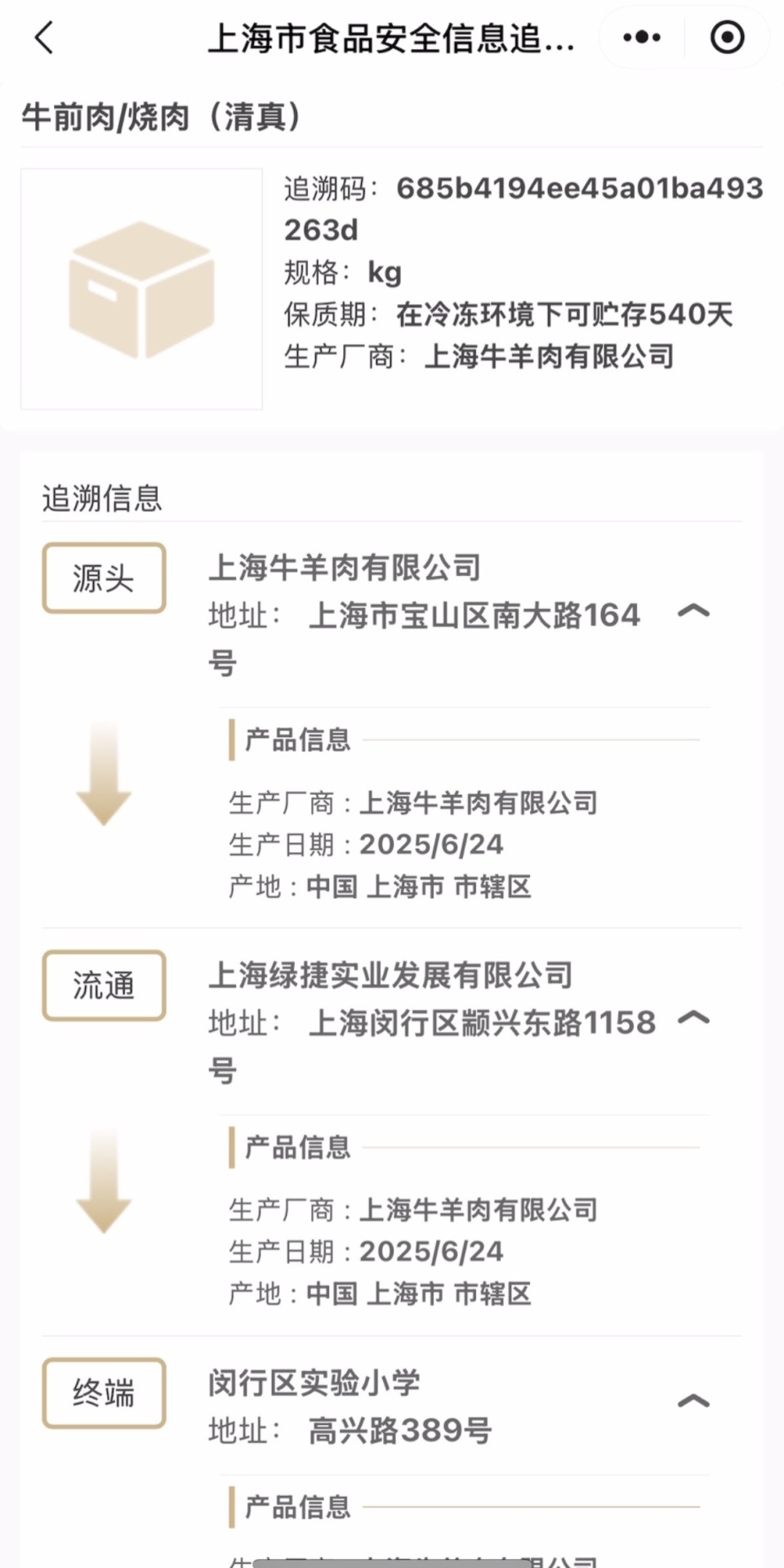Collapse the 上海牛羊肉有限公司 source details
Image resolution: width=784 pixels, height=1568 pixels.
point(693,611)
